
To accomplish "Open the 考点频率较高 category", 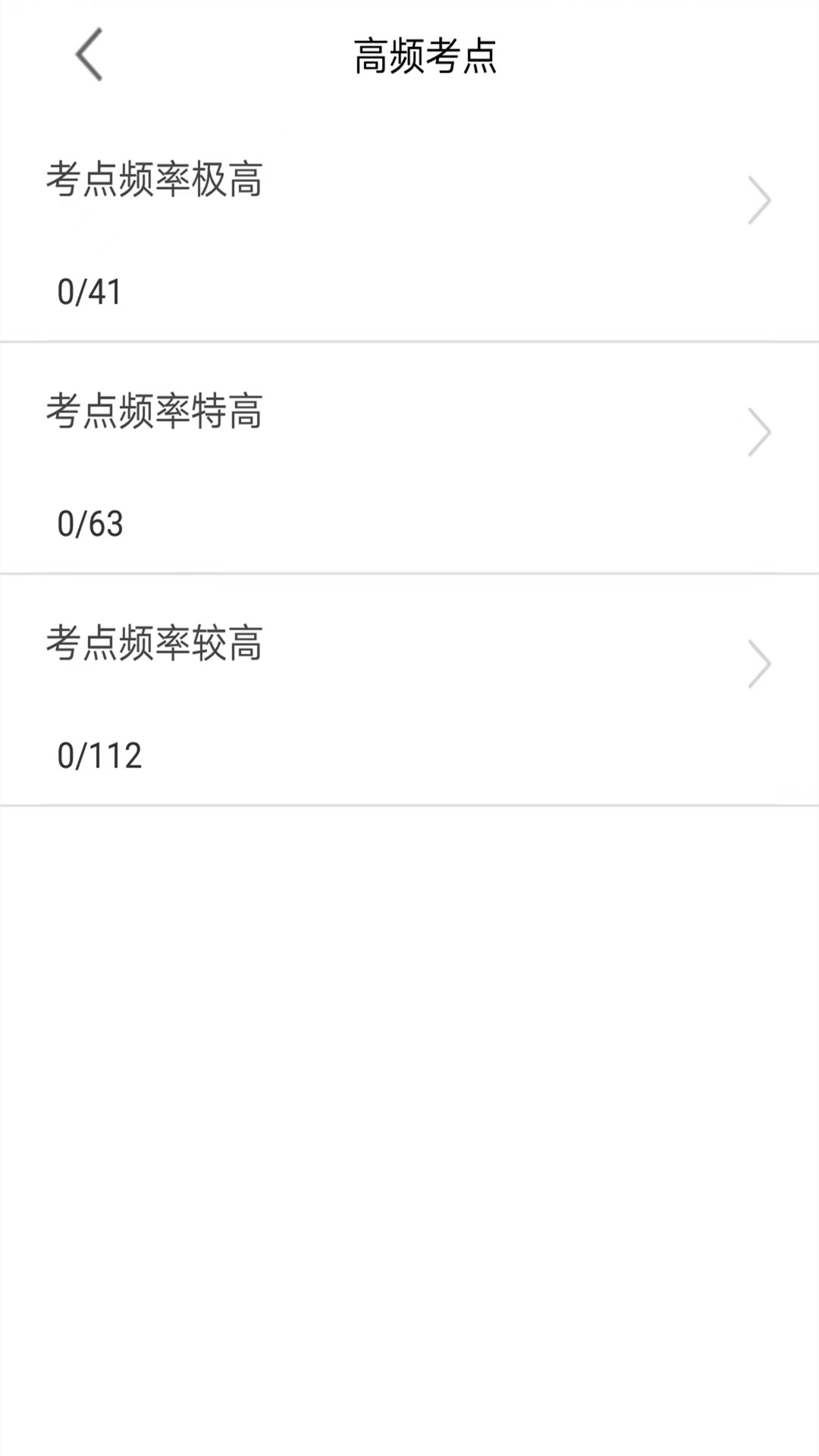I will [155, 645].
